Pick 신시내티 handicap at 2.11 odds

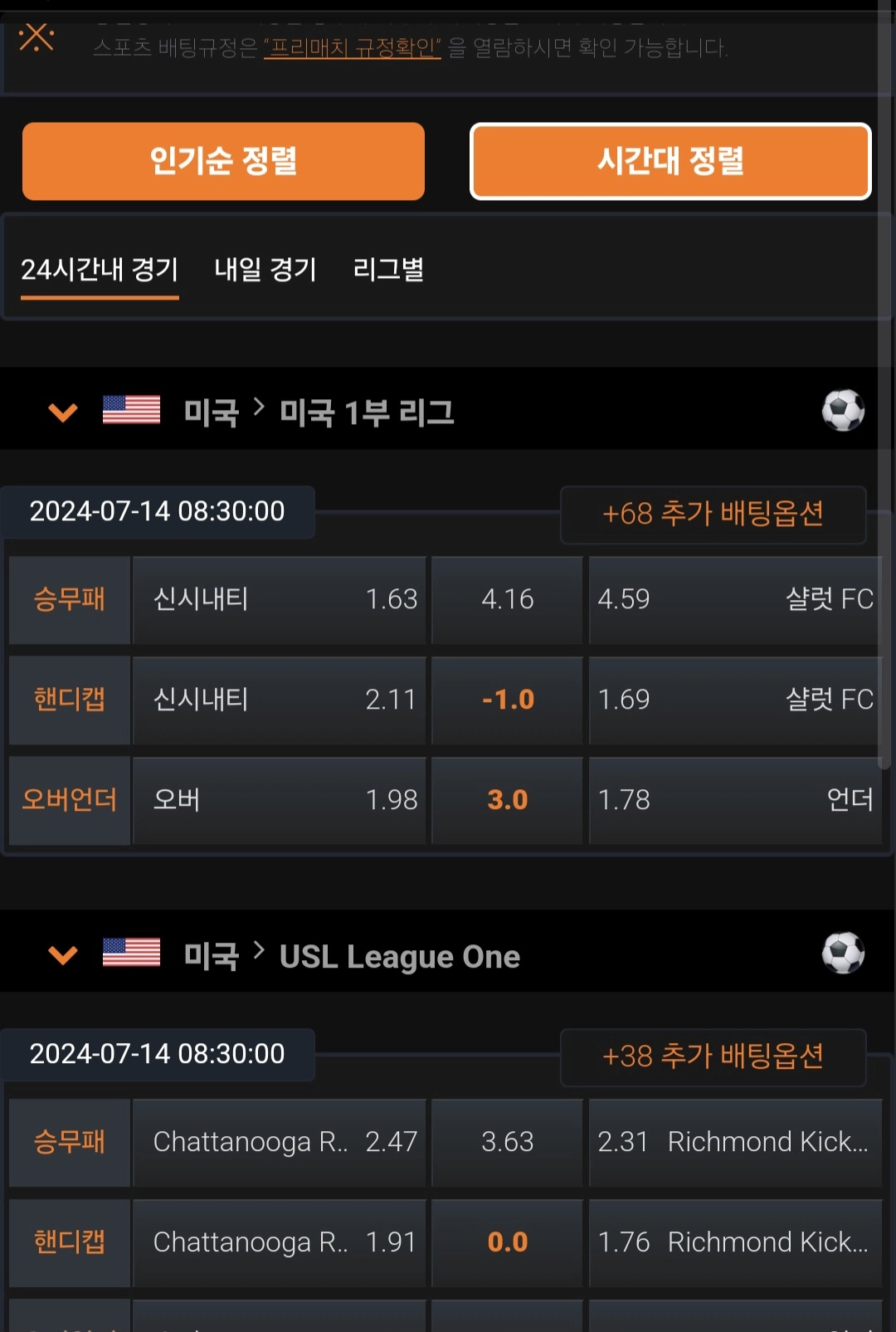[280, 700]
